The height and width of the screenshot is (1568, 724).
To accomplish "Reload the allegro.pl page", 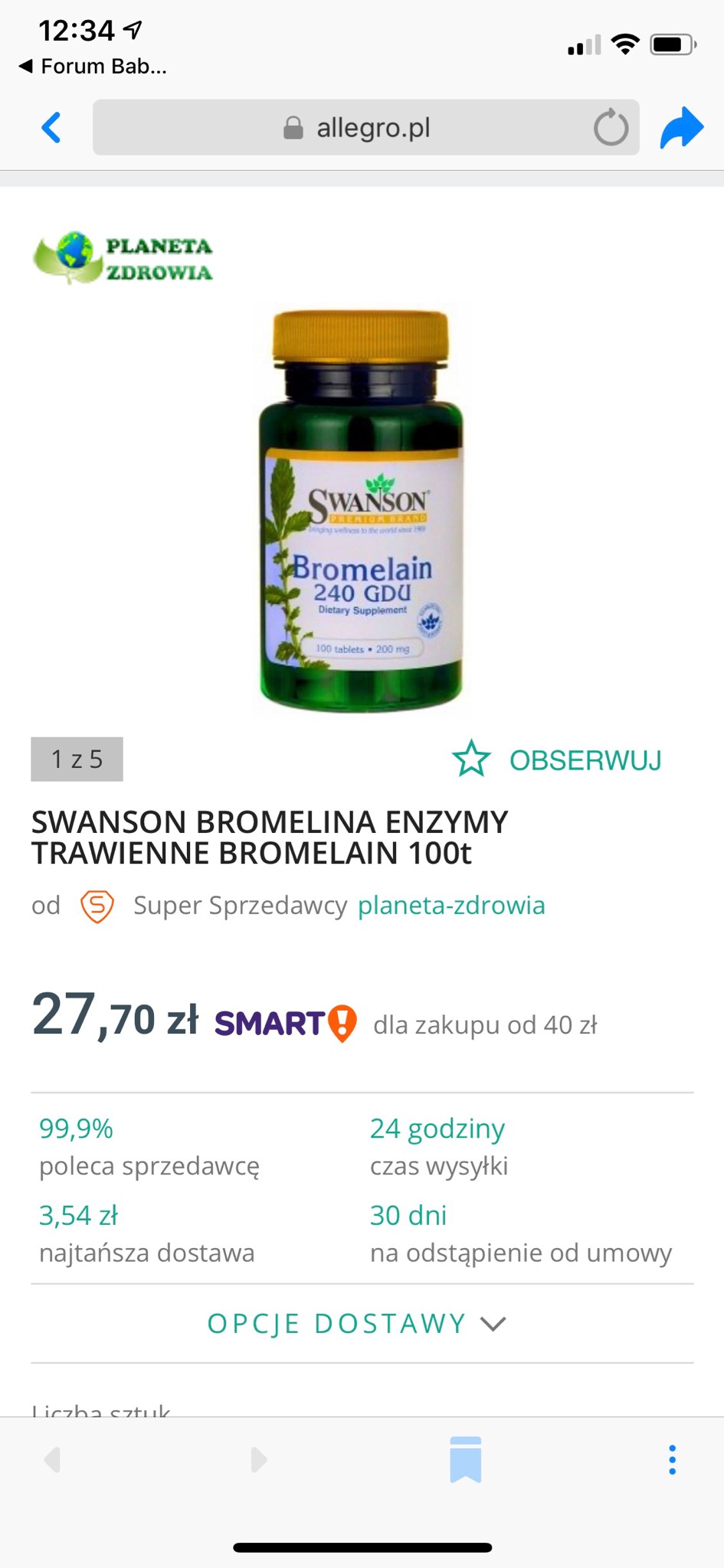I will coord(611,128).
